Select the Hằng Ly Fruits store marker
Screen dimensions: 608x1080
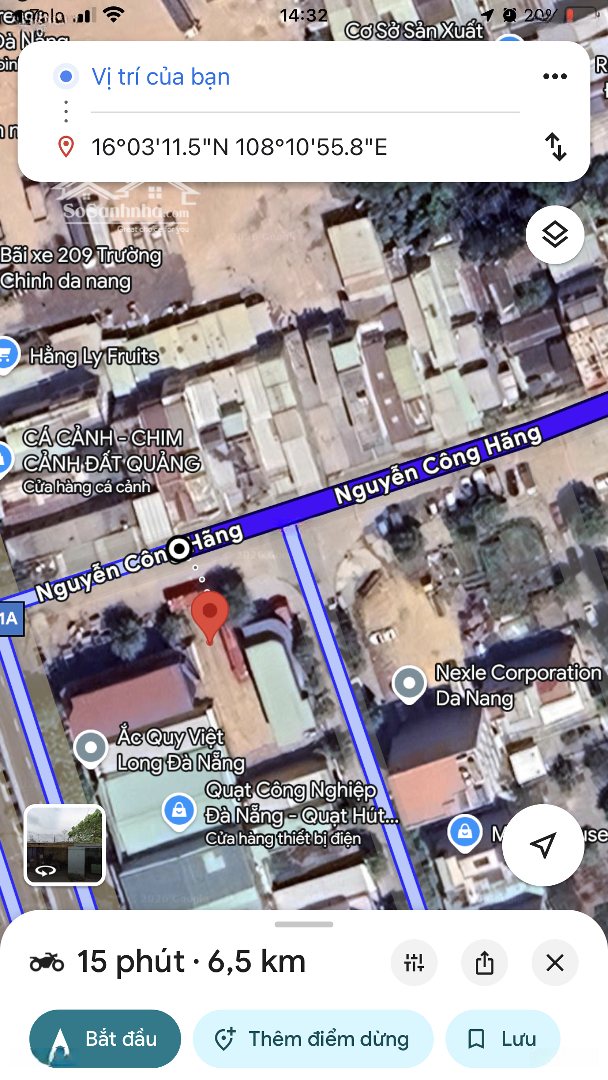point(8,355)
